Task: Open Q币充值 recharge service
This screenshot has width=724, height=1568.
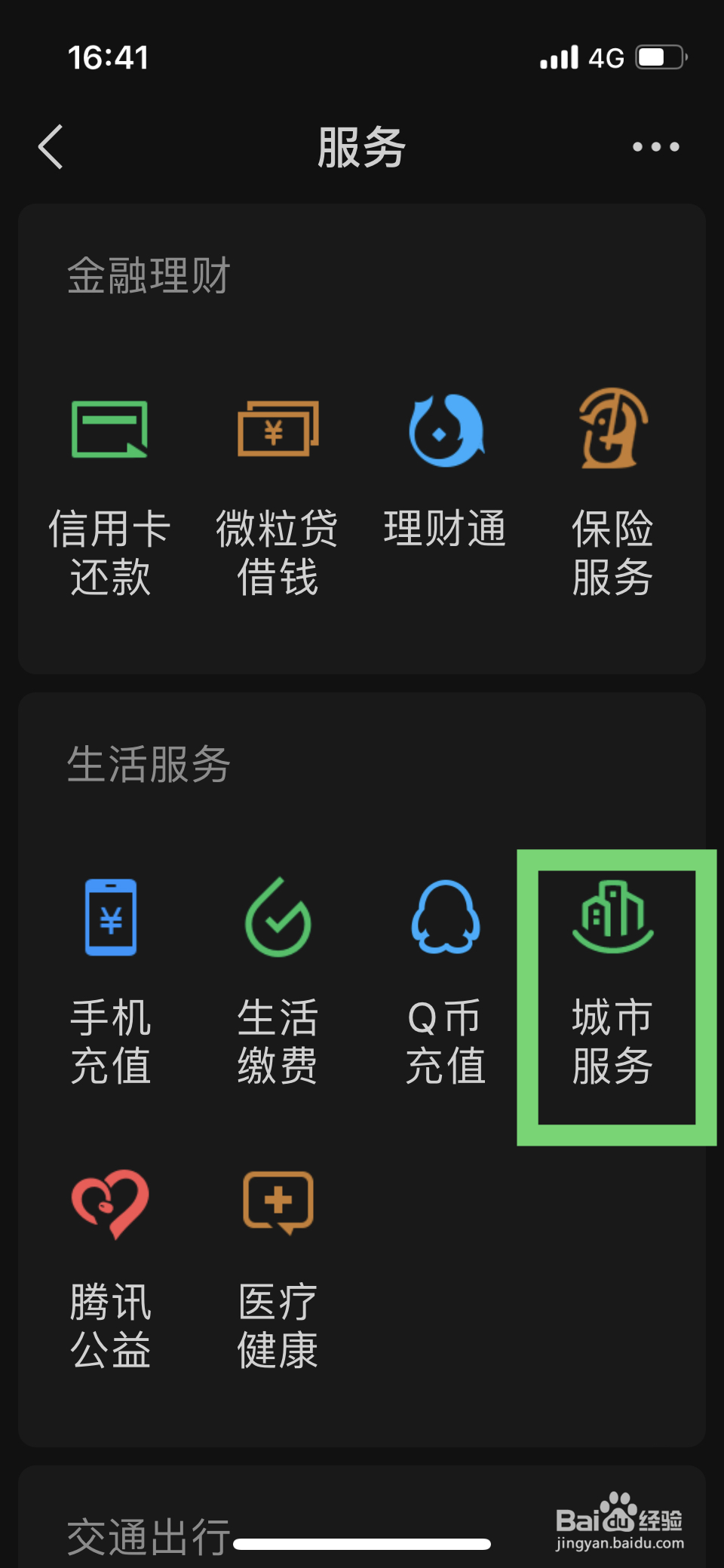Action: (x=445, y=973)
